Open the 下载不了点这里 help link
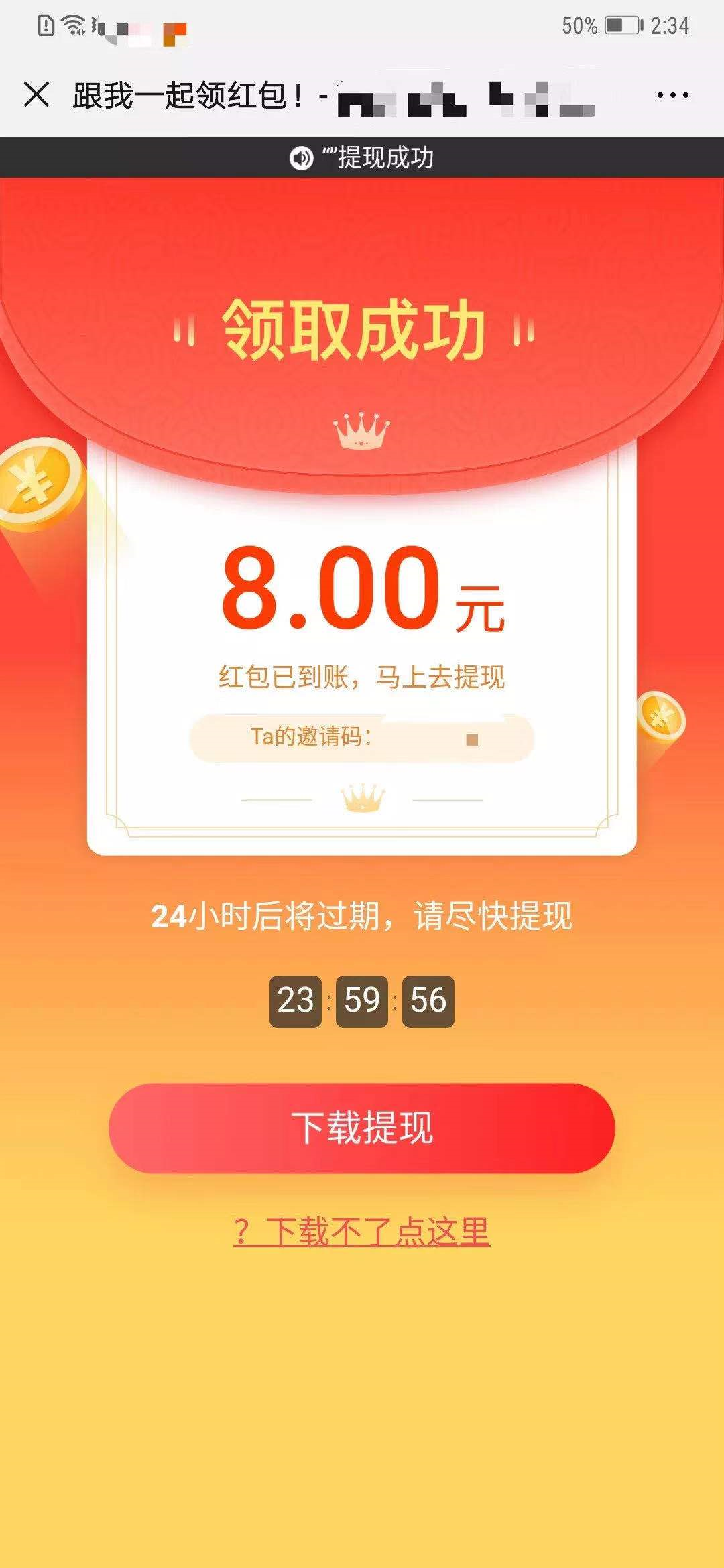724x1568 pixels. click(x=362, y=1232)
